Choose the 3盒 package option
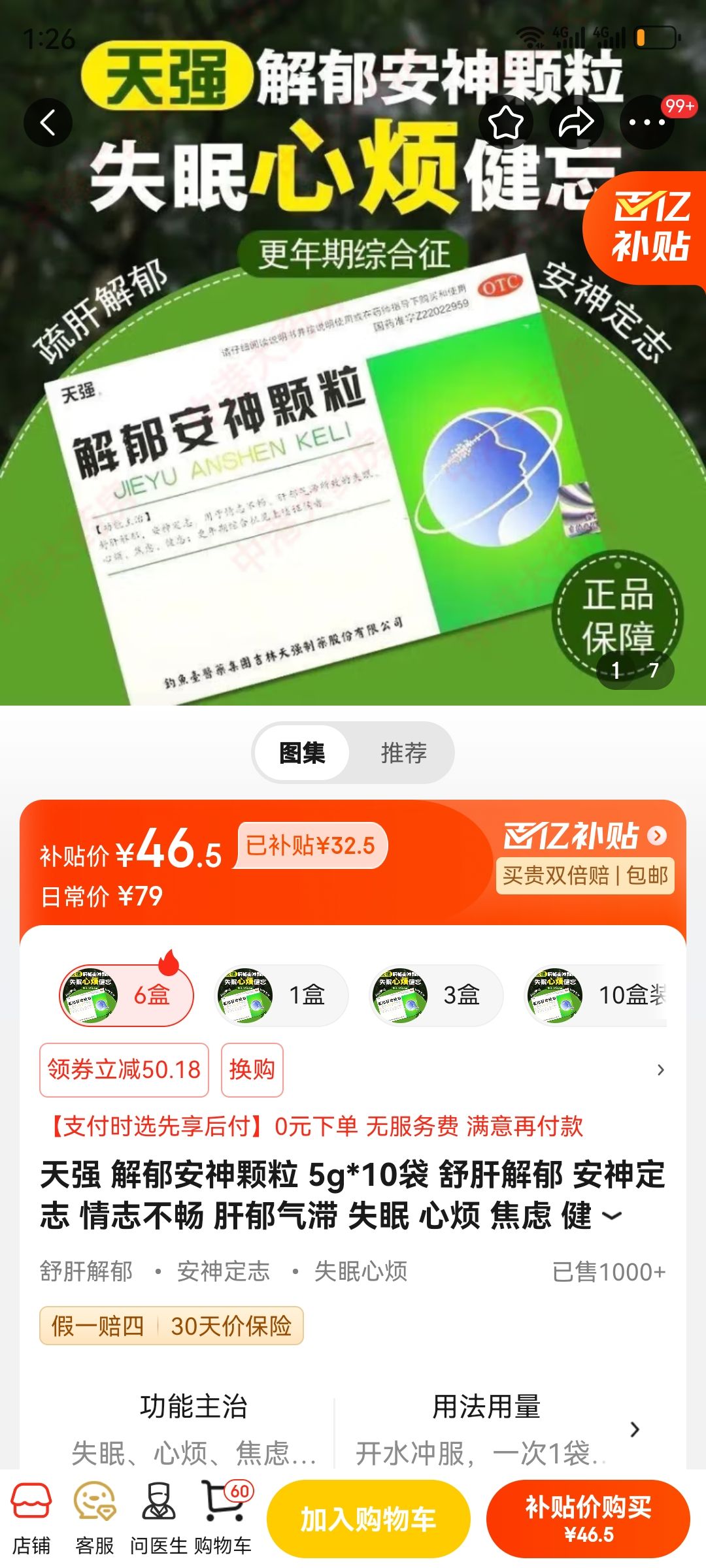The height and width of the screenshot is (1568, 706). 437,995
